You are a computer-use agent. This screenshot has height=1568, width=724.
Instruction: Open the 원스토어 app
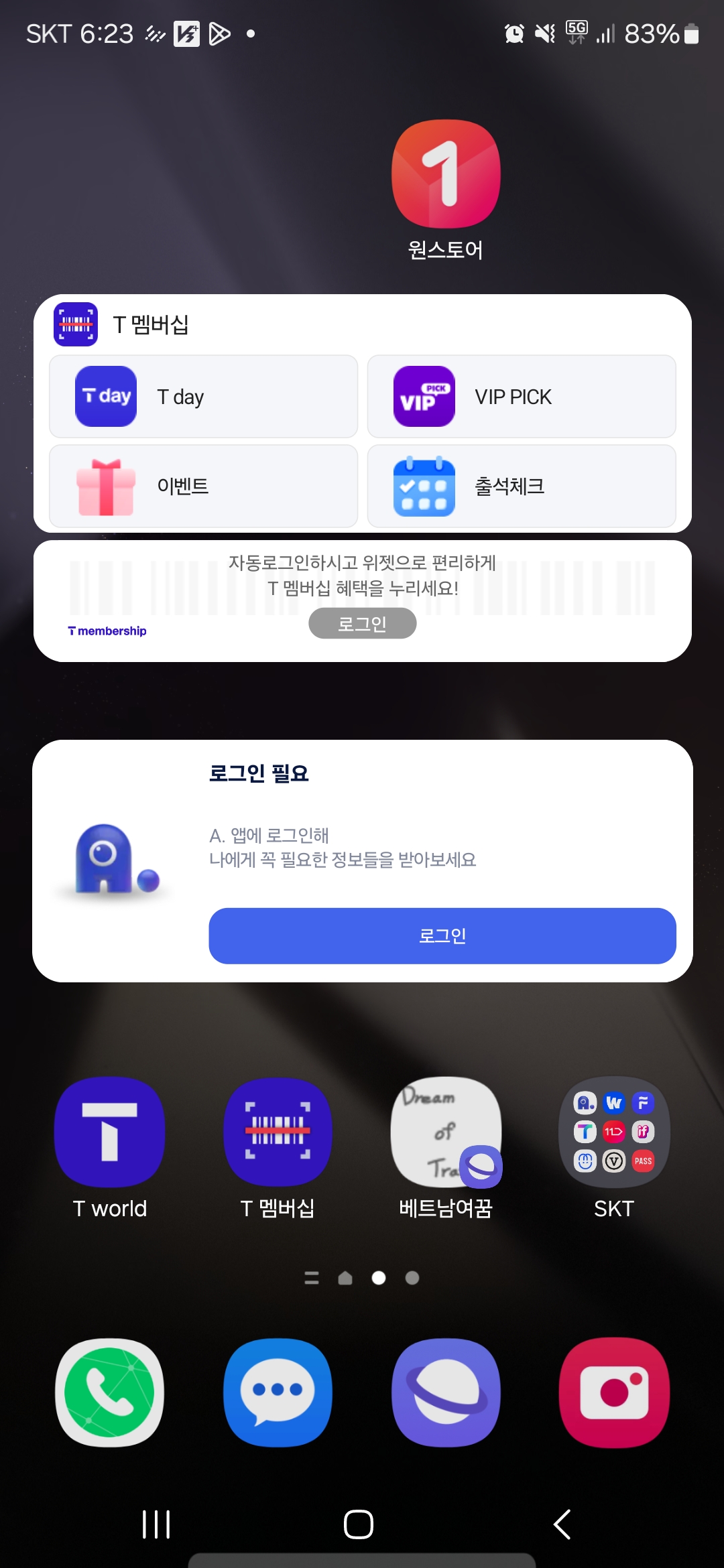tap(446, 176)
